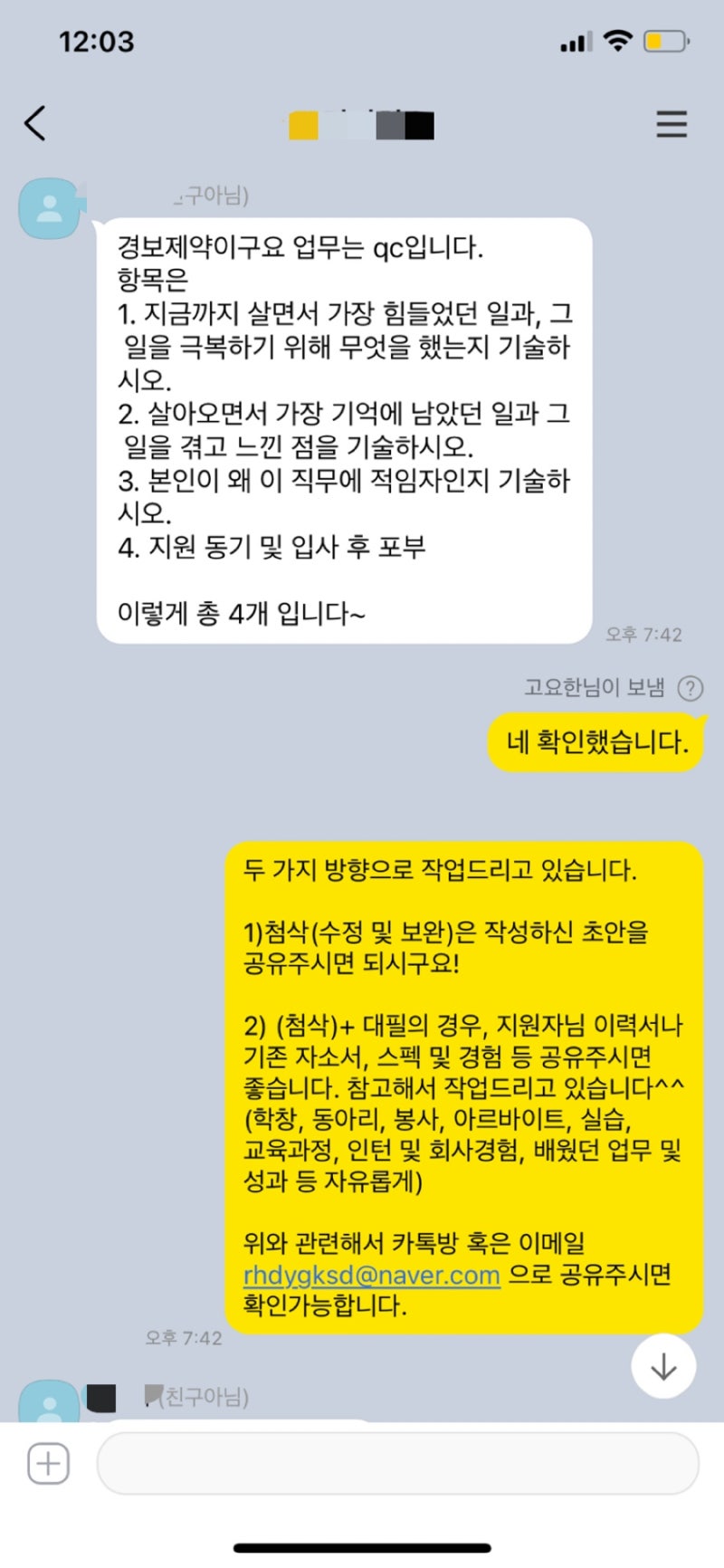View the sender's profile avatar at top
This screenshot has height=1568, width=724.
pos(51,209)
